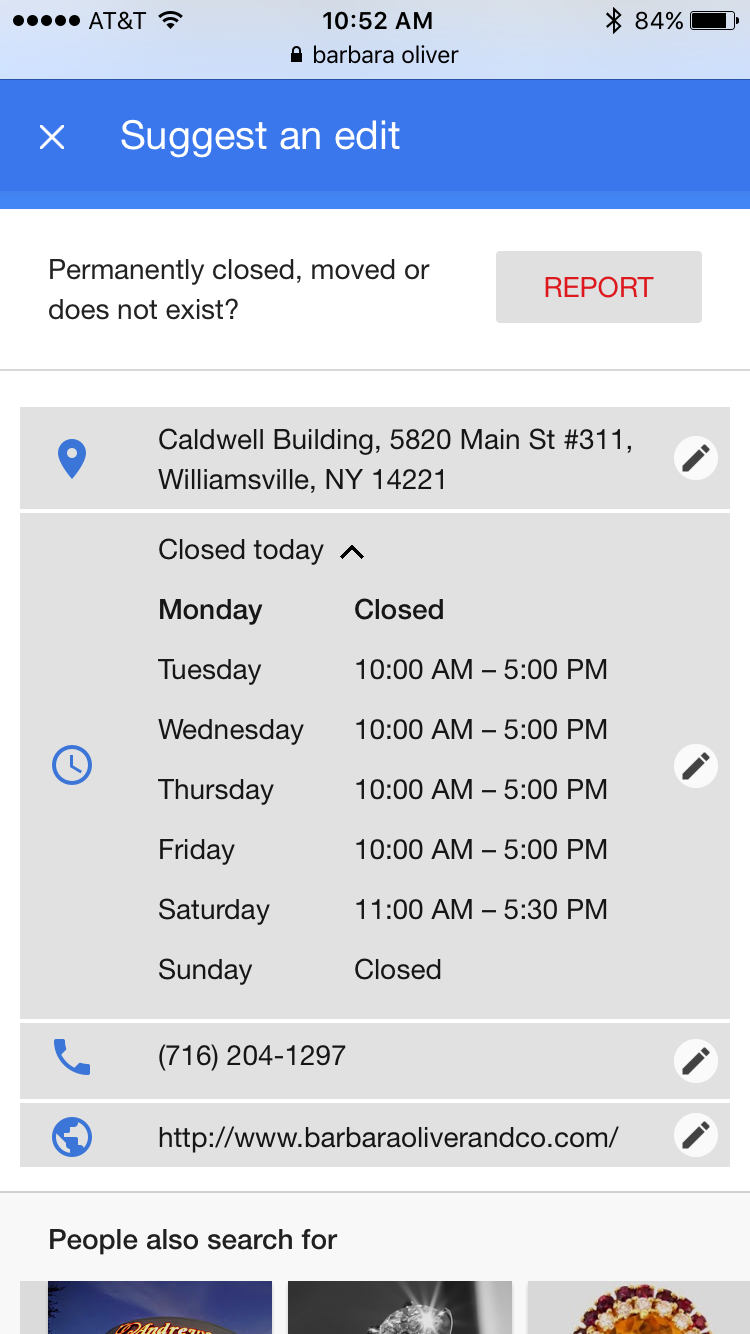Viewport: 750px width, 1334px height.
Task: Open the diamond ring suggestion image
Action: (400, 1308)
